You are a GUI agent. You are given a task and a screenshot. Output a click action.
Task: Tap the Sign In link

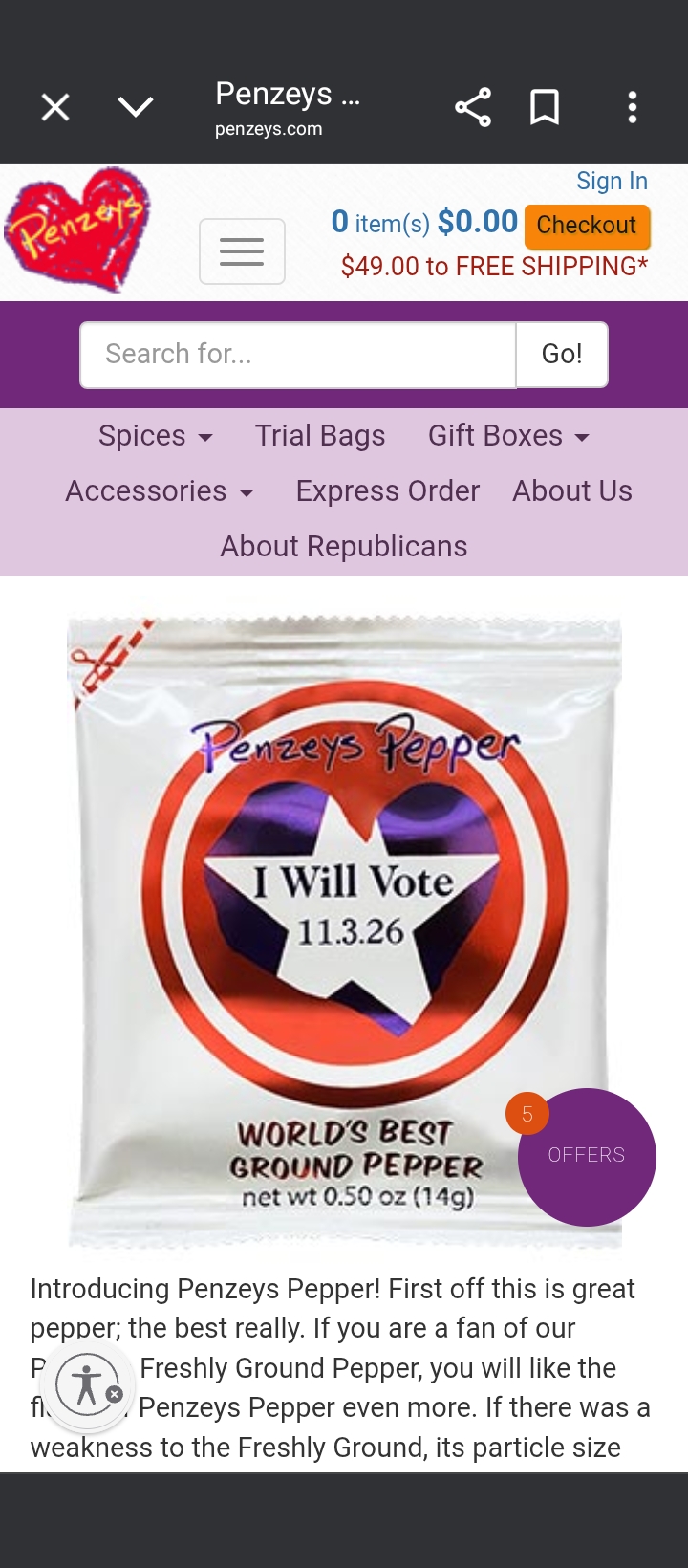coord(612,181)
